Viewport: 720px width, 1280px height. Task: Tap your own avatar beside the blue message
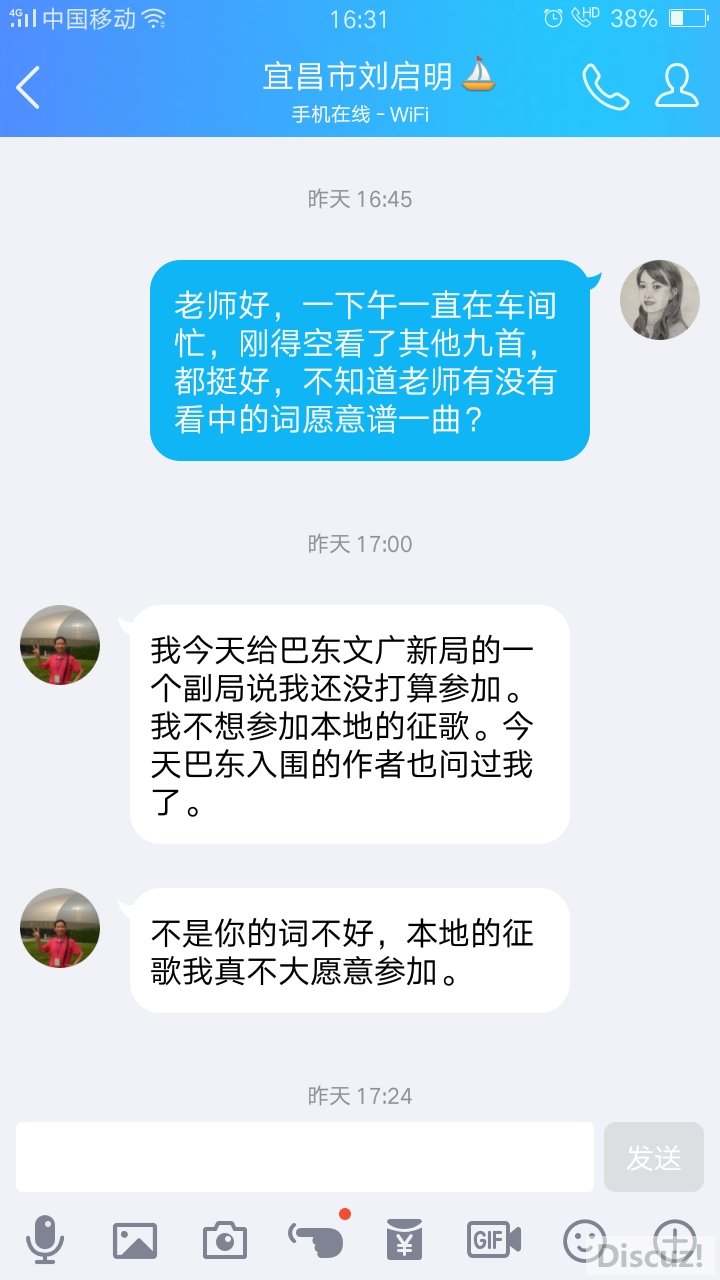point(660,300)
